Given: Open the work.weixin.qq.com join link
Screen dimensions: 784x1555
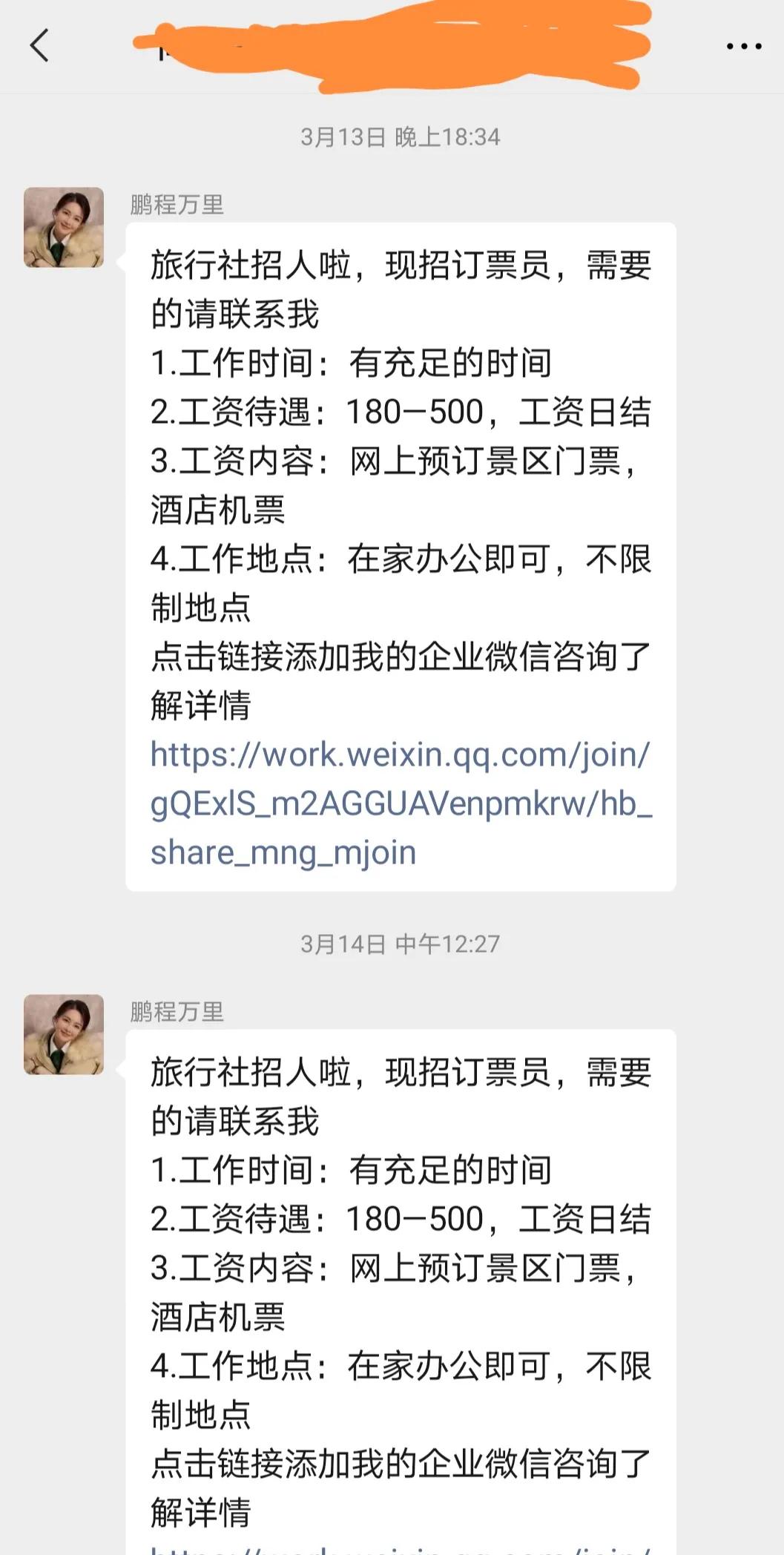Looking at the screenshot, I should [401, 801].
